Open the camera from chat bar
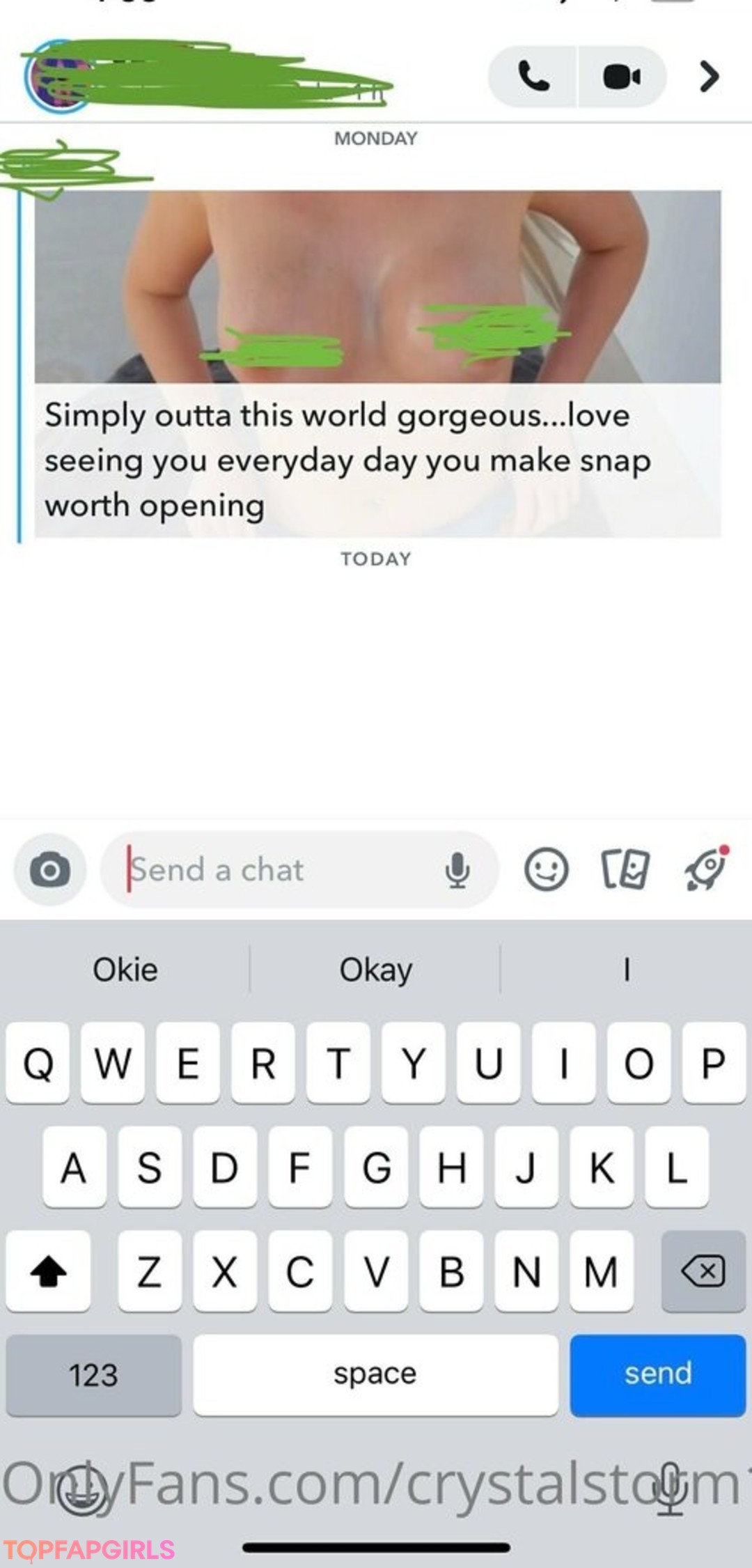This screenshot has height=1568, width=752. 49,869
